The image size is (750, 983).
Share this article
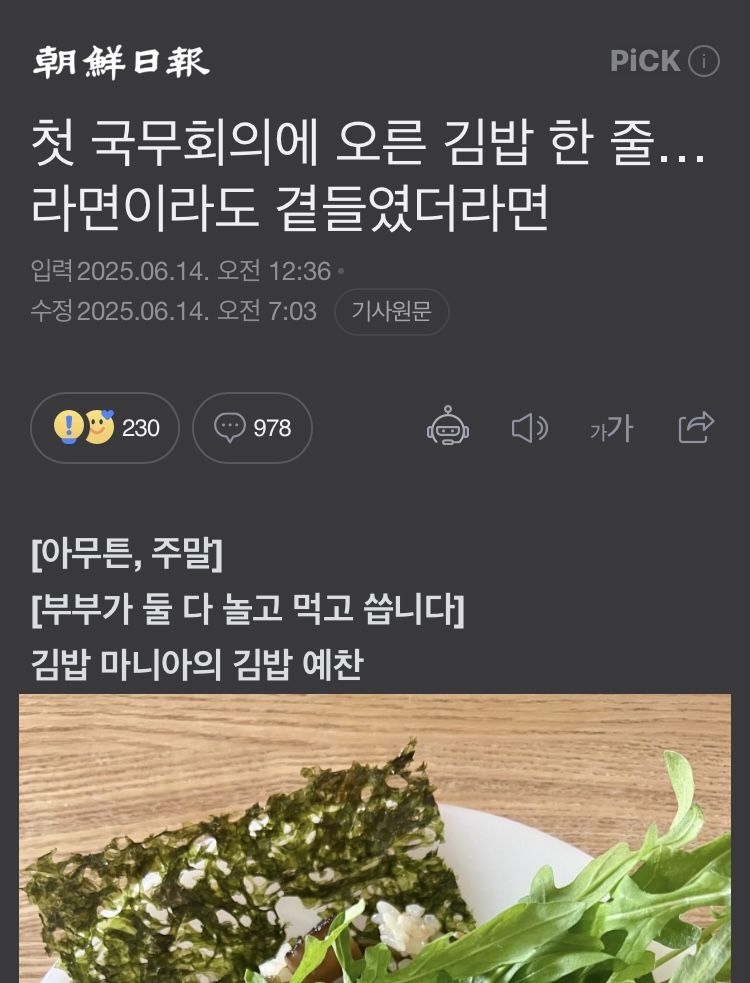tap(696, 427)
